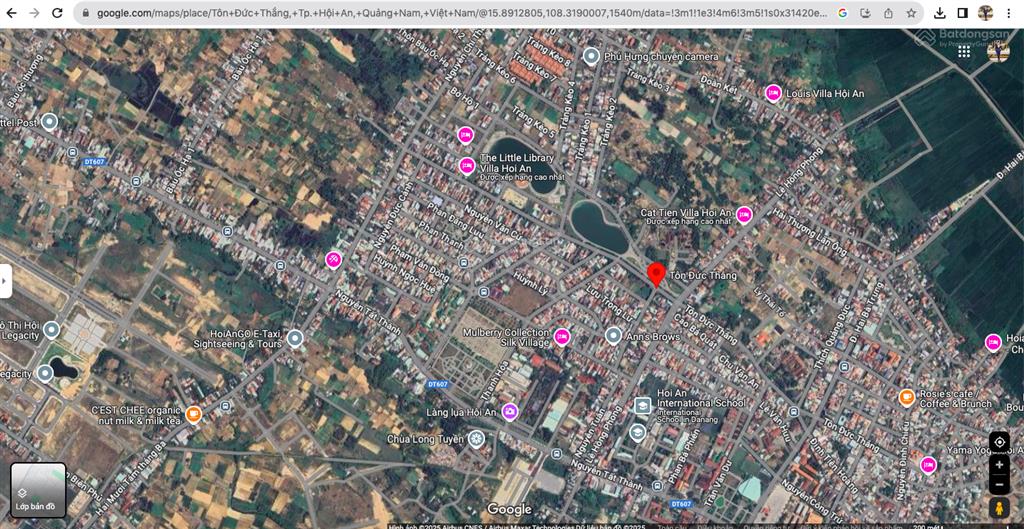
Task: Open Làng lụa Hội An marker
Action: (x=509, y=411)
